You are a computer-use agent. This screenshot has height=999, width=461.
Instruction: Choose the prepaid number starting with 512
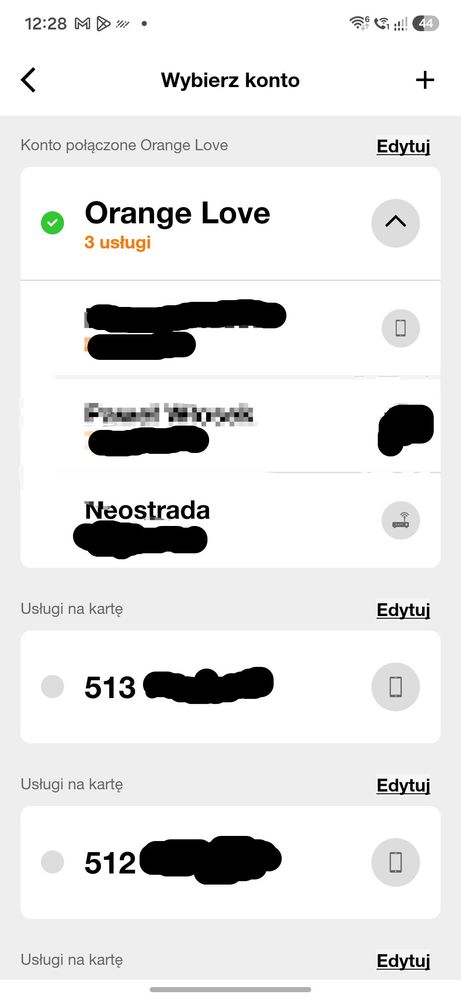(230, 862)
